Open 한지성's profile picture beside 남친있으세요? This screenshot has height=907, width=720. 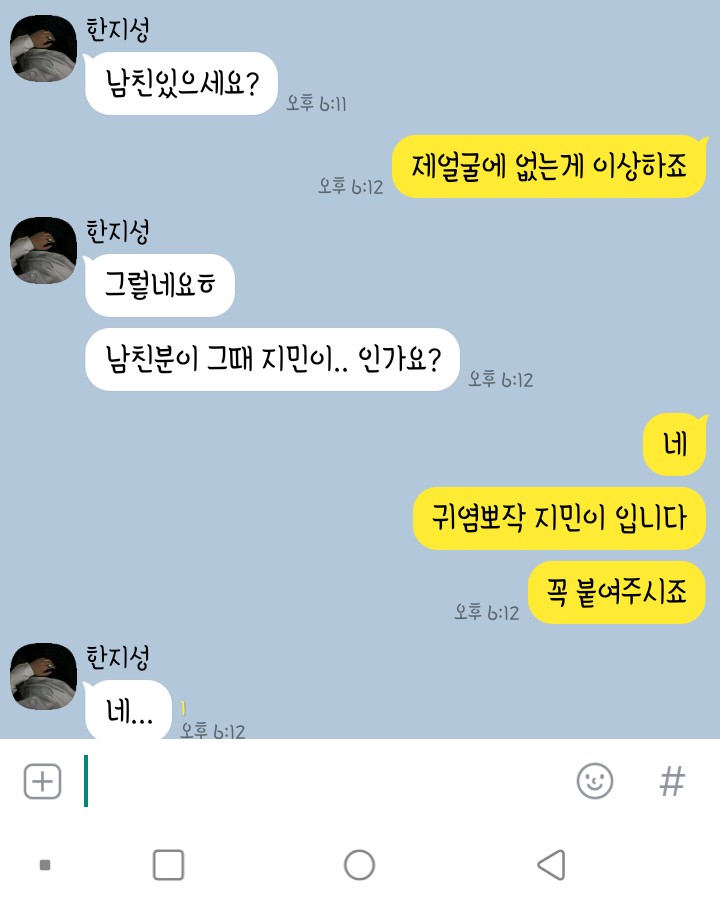click(x=43, y=48)
